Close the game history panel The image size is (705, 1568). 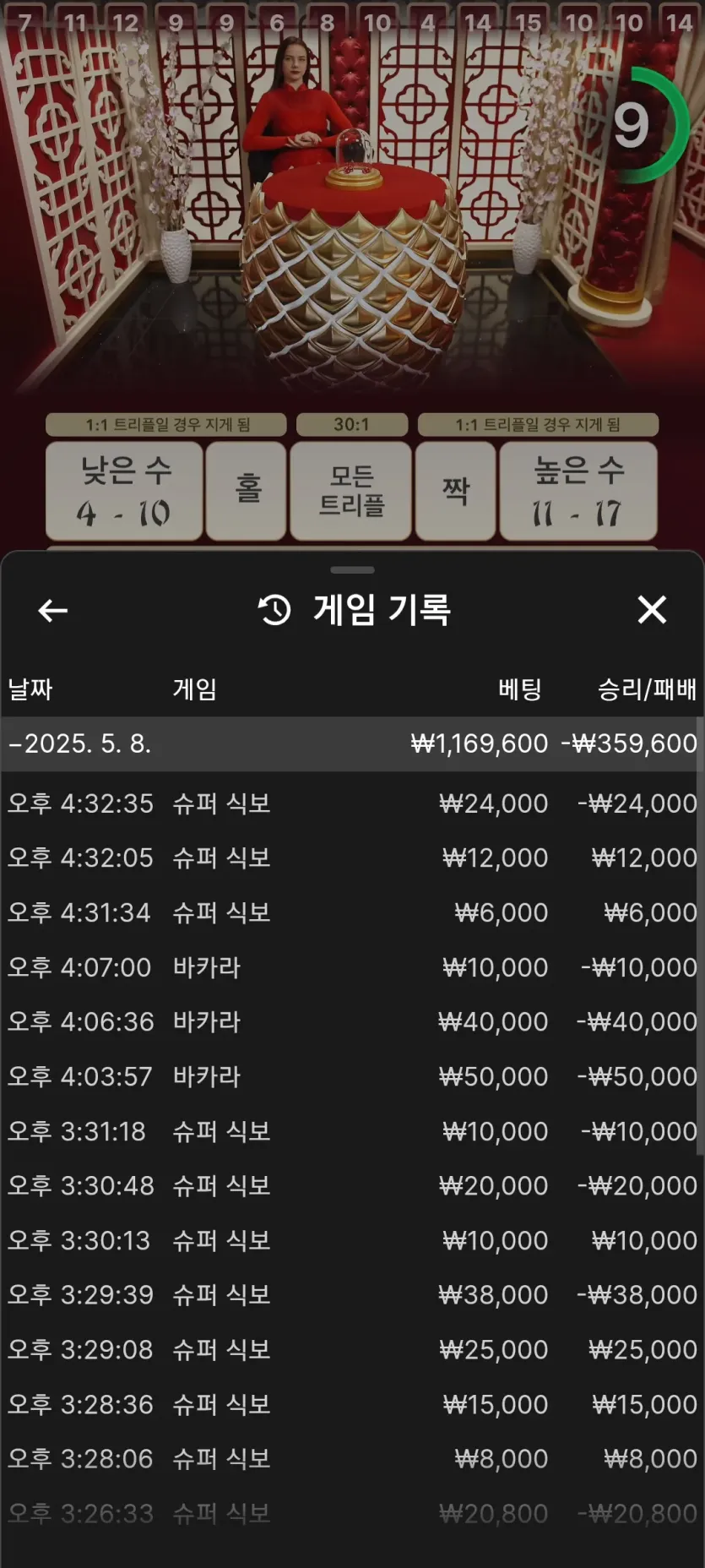pos(652,610)
